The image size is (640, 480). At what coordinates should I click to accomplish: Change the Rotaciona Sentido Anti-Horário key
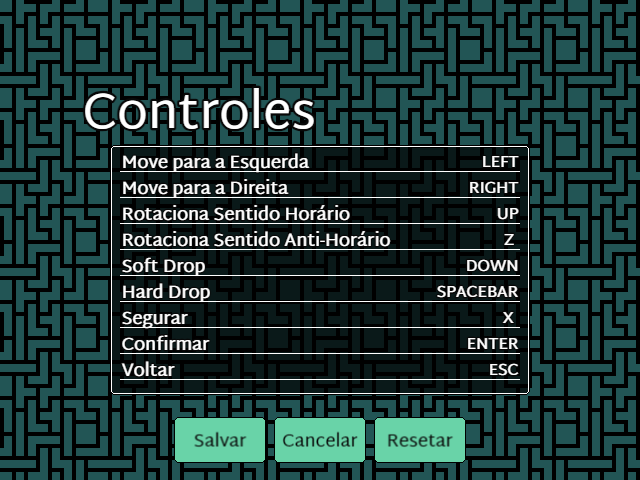(x=320, y=240)
